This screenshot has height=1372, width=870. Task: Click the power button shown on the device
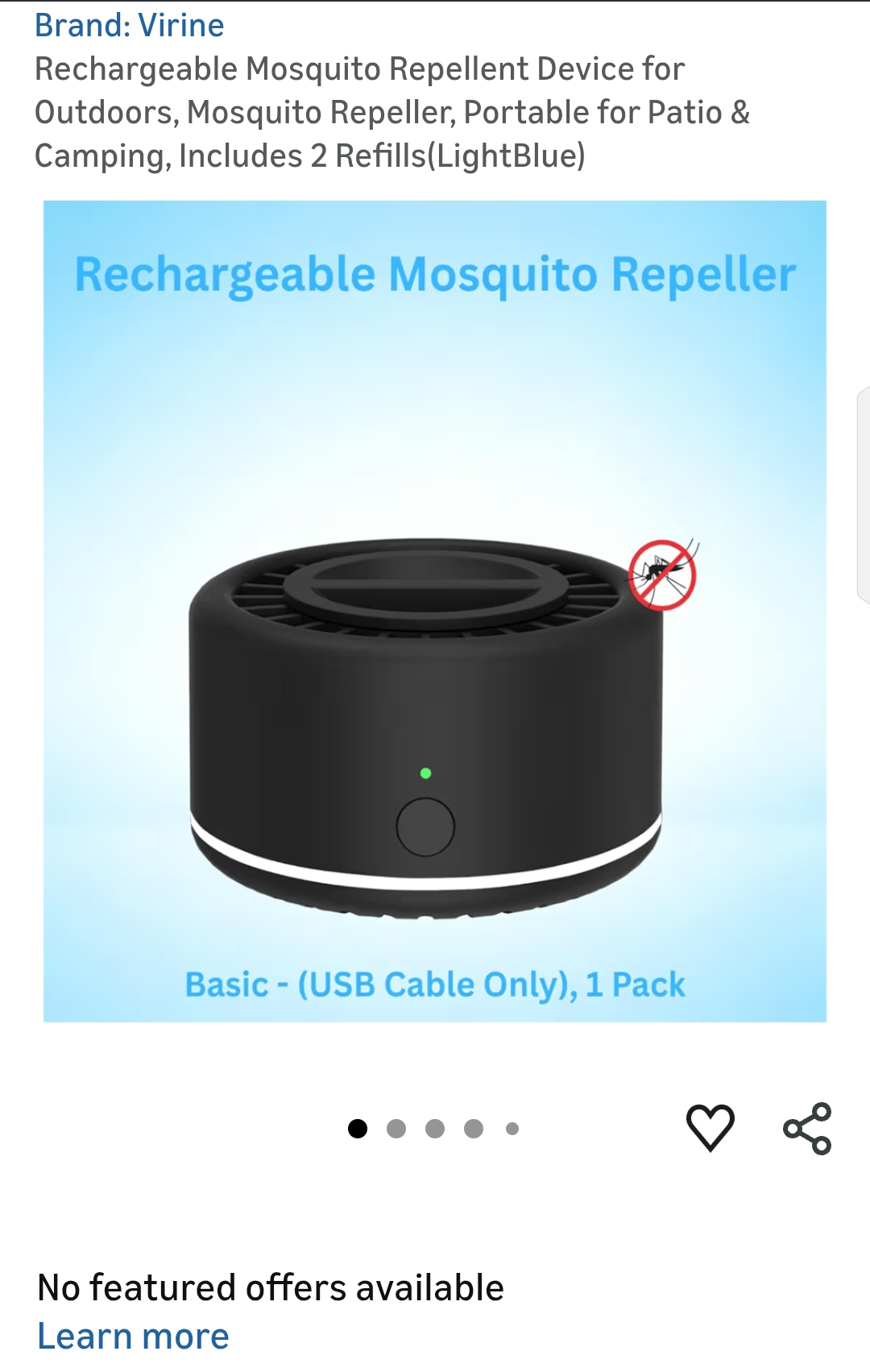pos(425,826)
